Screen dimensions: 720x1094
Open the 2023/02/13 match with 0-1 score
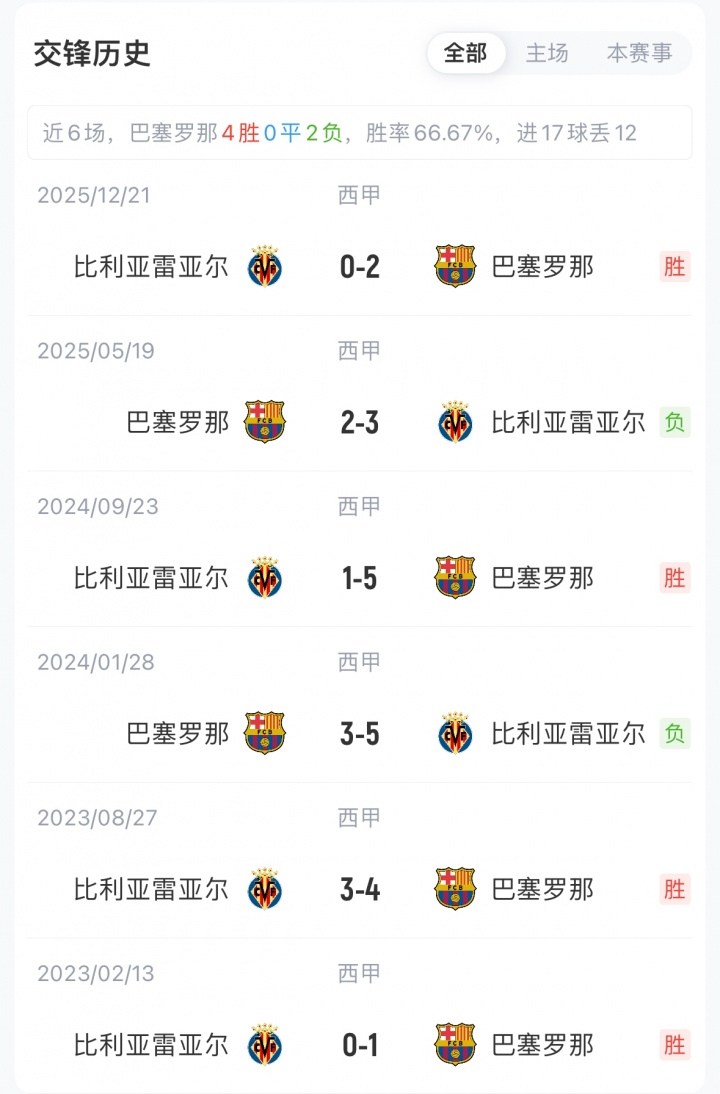[x=360, y=1045]
